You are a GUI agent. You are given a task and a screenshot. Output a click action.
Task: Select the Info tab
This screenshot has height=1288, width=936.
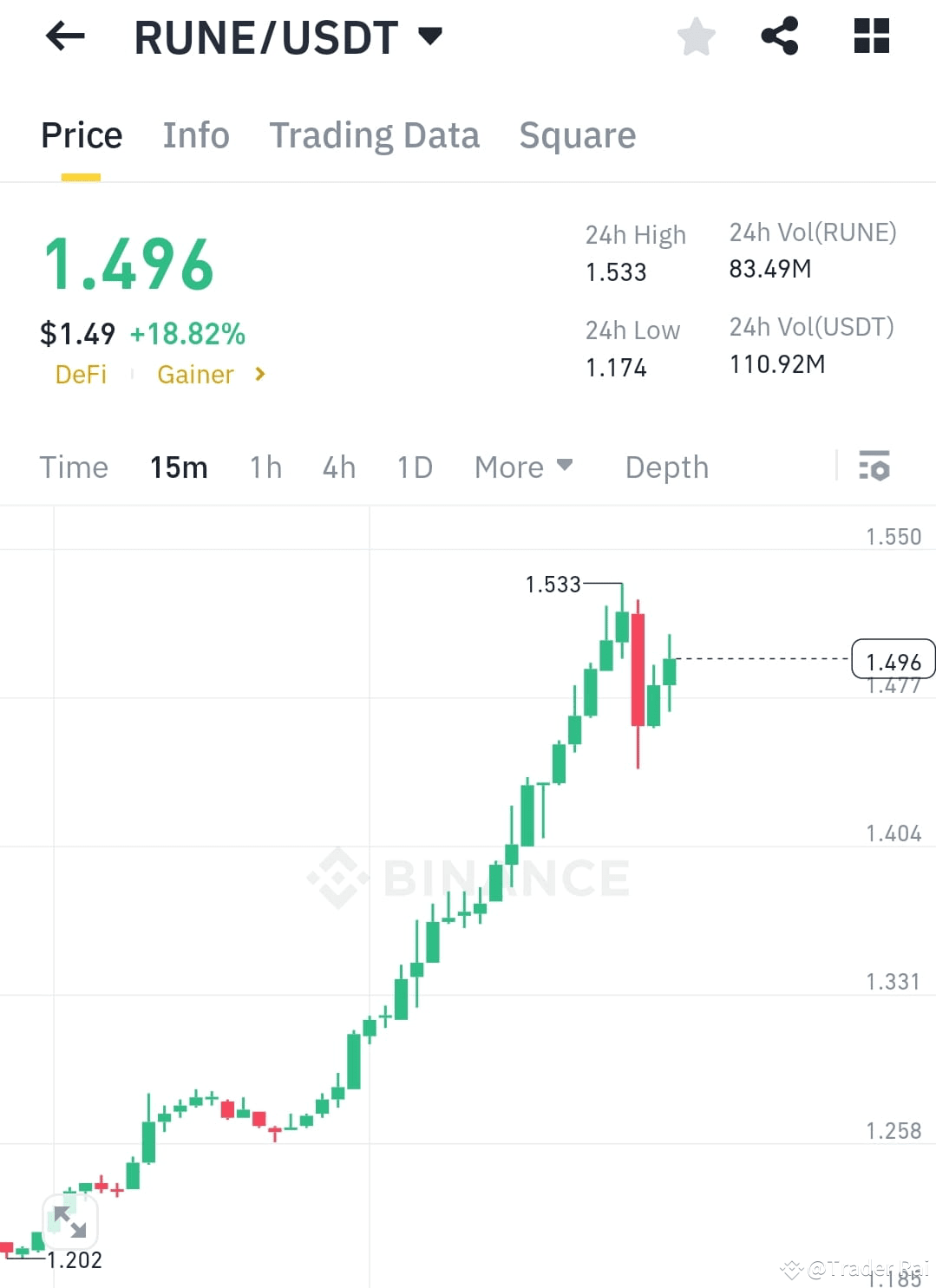tap(195, 135)
